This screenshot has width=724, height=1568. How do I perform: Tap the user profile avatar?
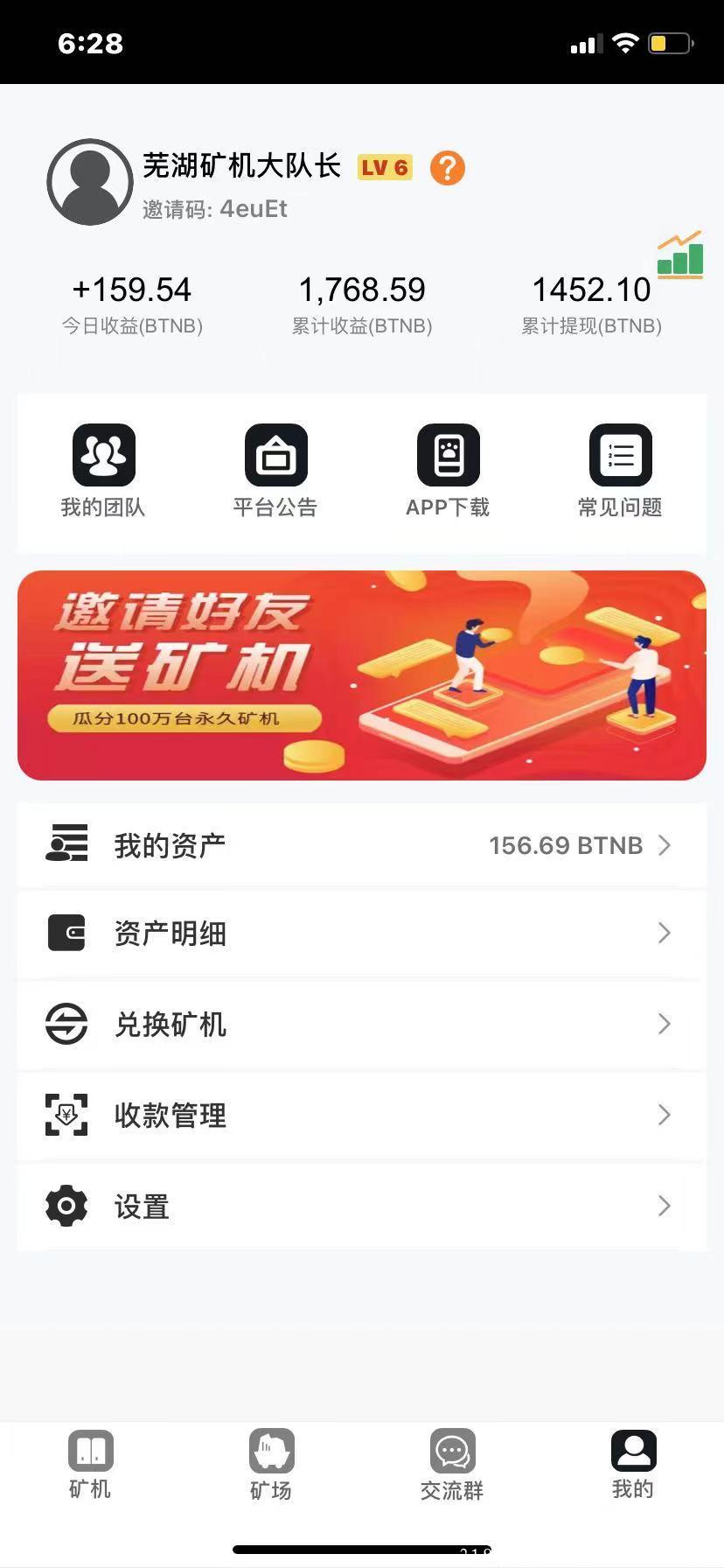(90, 181)
